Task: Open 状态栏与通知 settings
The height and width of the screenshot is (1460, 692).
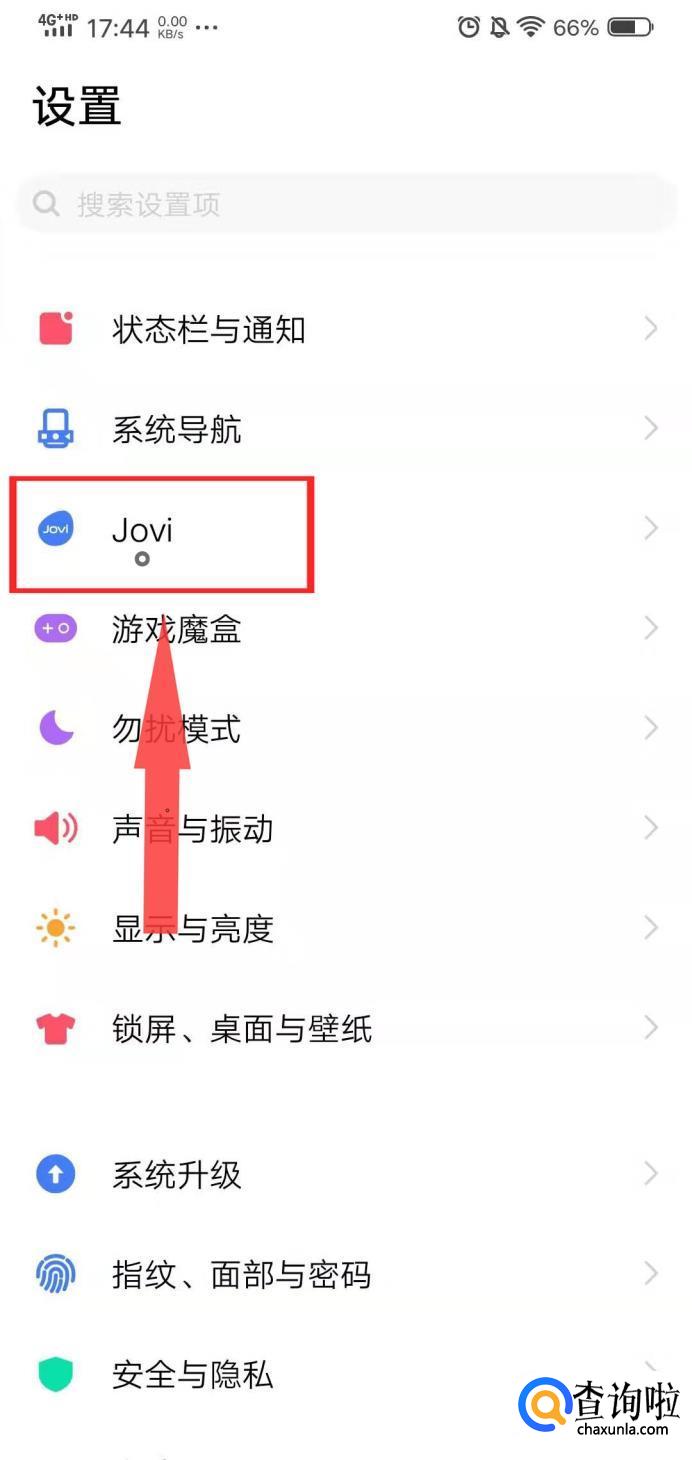Action: (346, 329)
